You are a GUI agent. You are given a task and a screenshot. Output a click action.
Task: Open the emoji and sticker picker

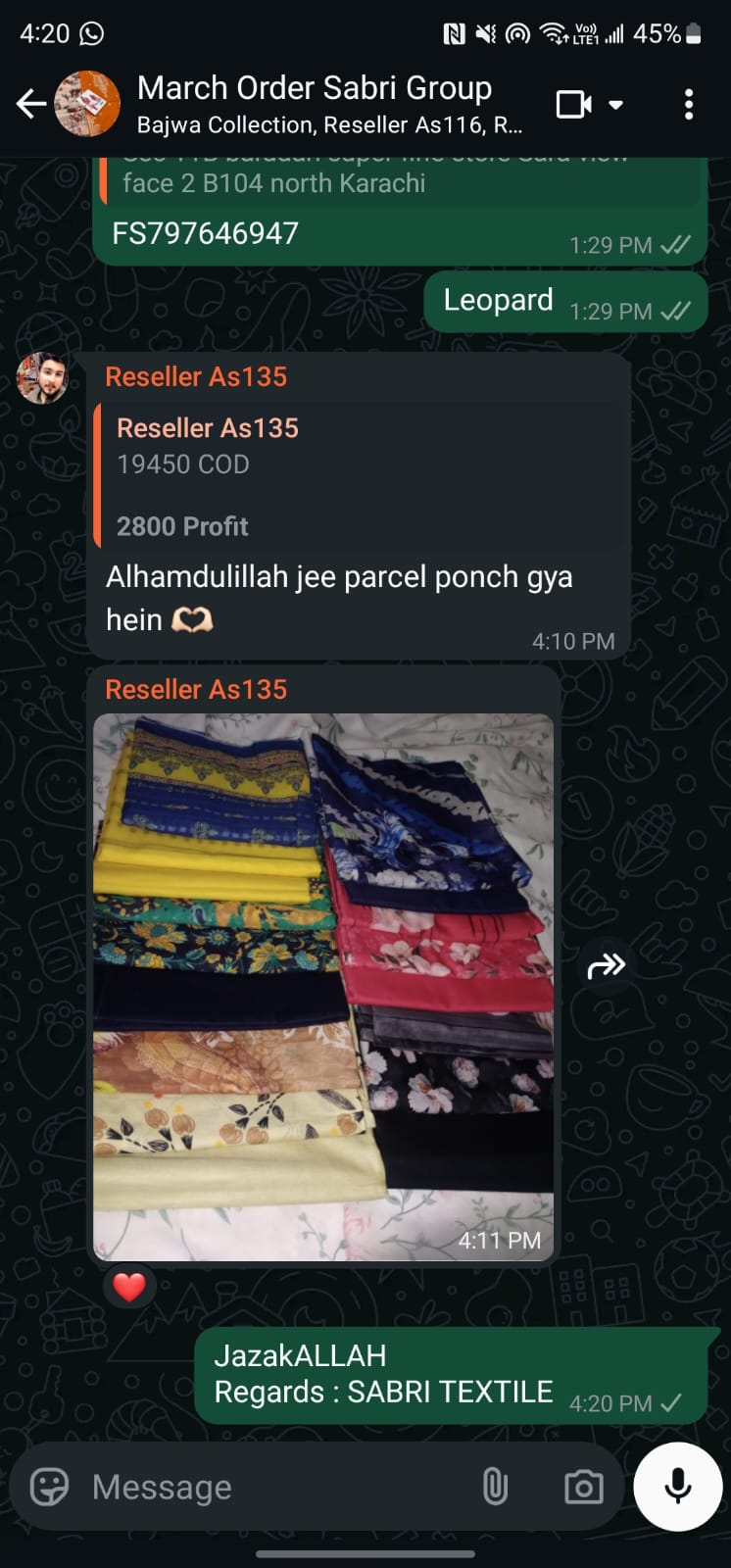coord(49,1487)
